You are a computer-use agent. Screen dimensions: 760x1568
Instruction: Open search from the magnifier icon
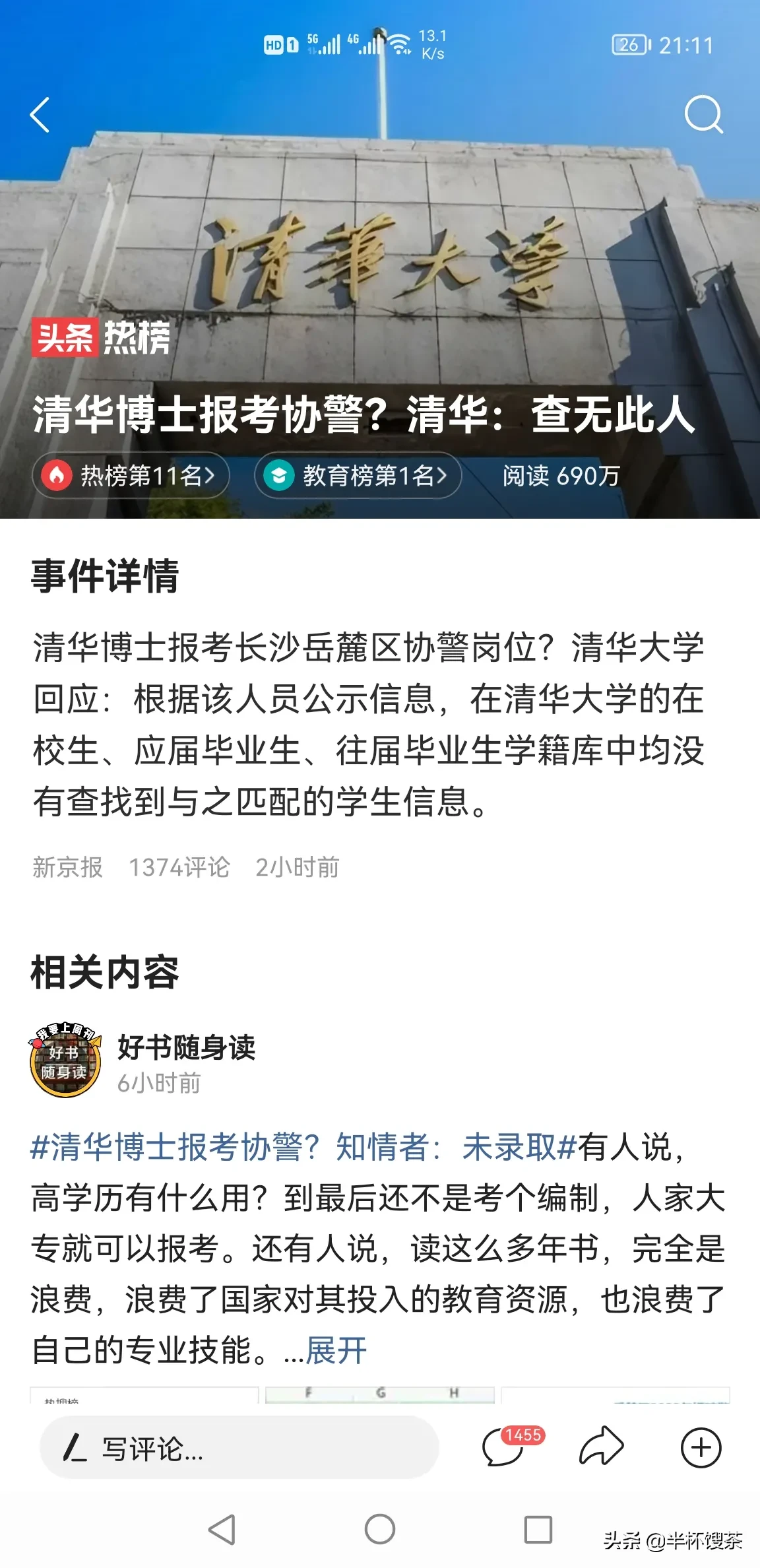click(703, 115)
